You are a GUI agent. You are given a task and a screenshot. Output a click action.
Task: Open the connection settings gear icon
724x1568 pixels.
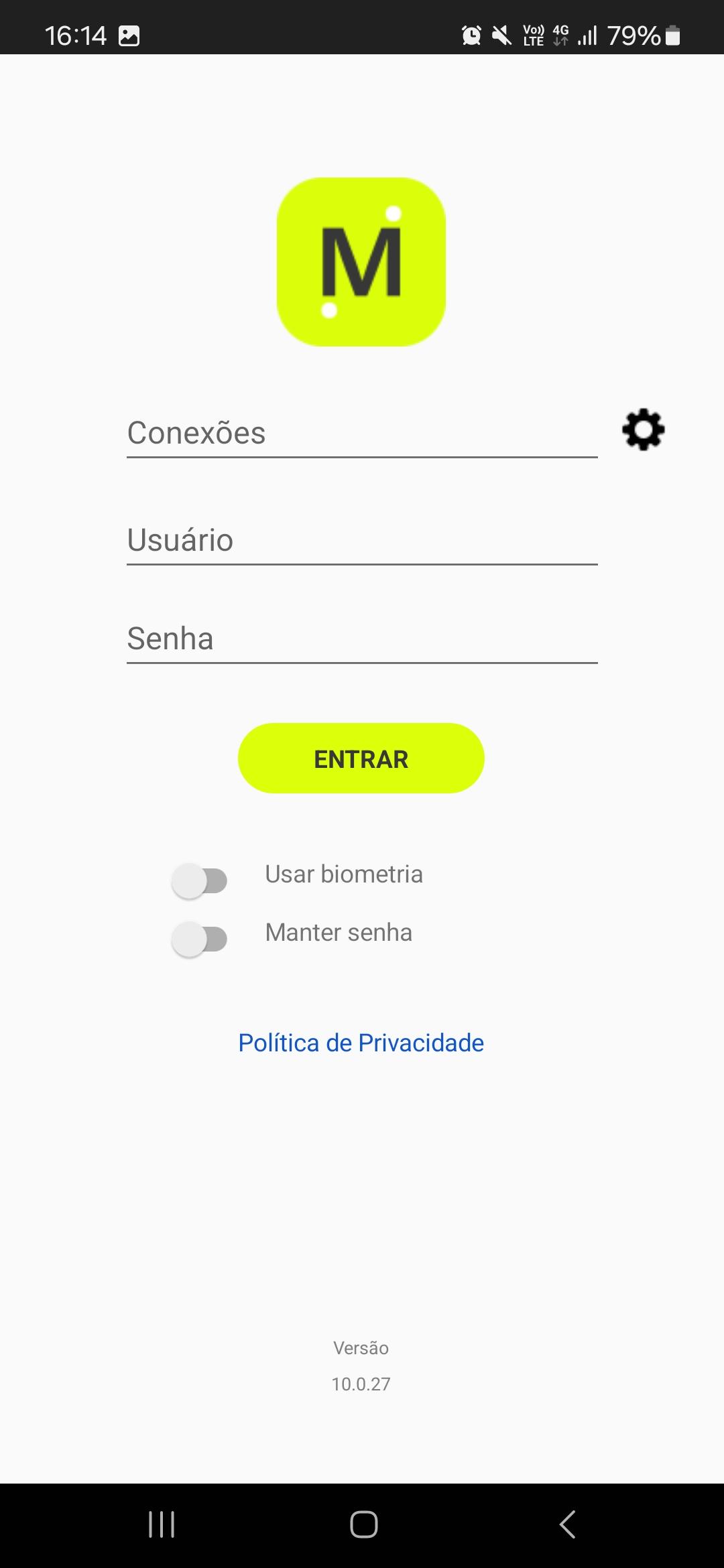click(x=644, y=430)
